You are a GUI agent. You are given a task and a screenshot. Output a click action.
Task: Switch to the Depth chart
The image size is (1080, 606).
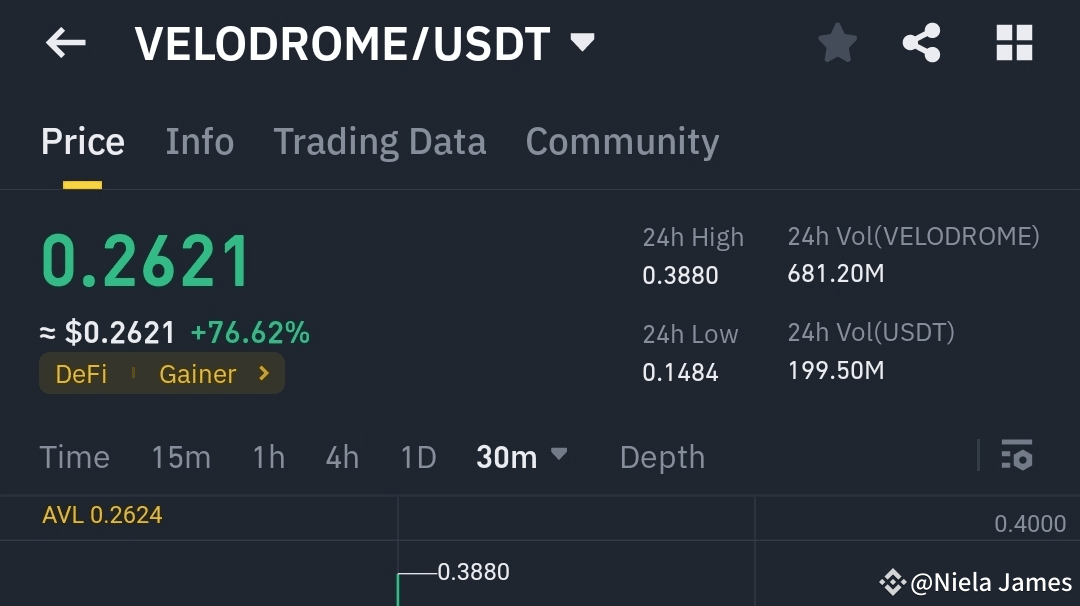pyautogui.click(x=662, y=457)
